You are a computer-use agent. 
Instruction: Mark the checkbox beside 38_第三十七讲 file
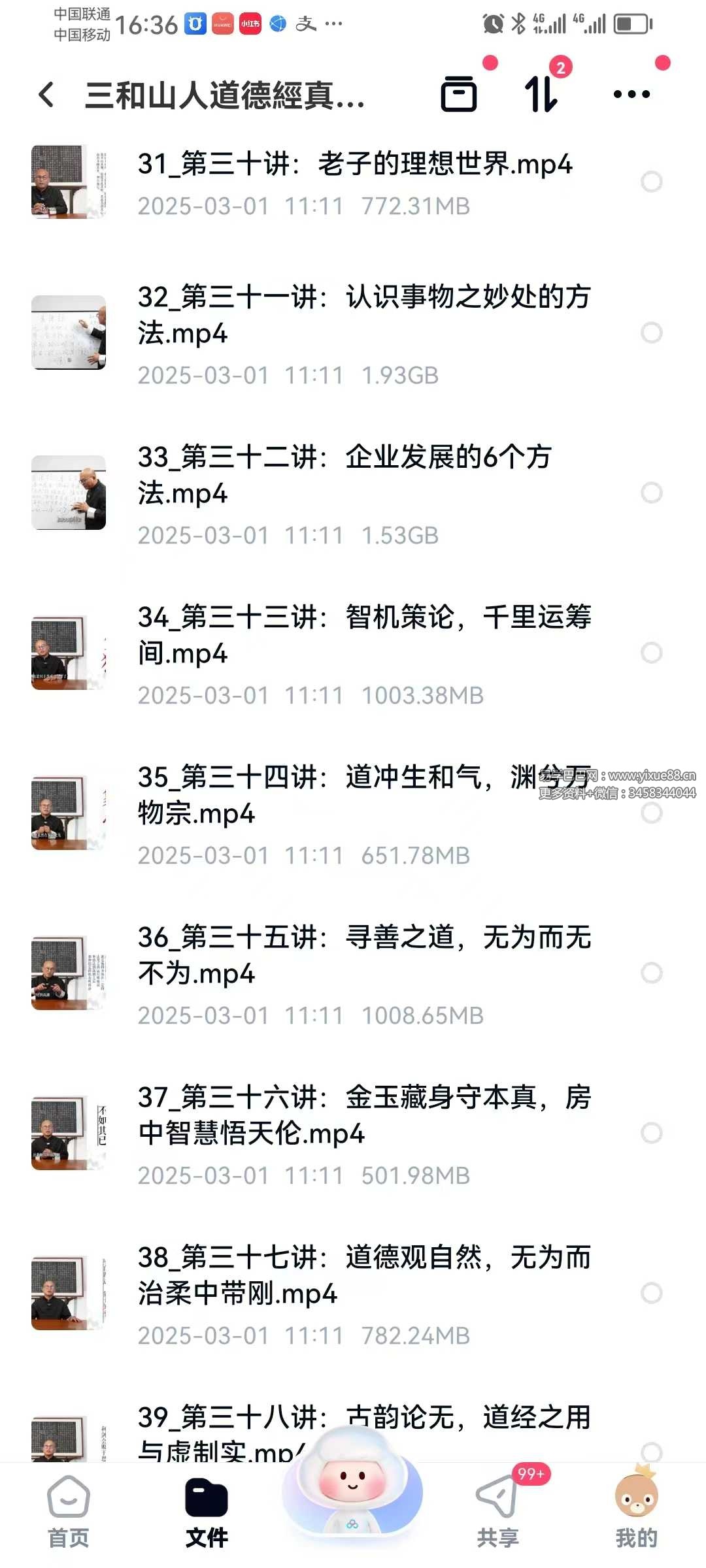point(651,1293)
